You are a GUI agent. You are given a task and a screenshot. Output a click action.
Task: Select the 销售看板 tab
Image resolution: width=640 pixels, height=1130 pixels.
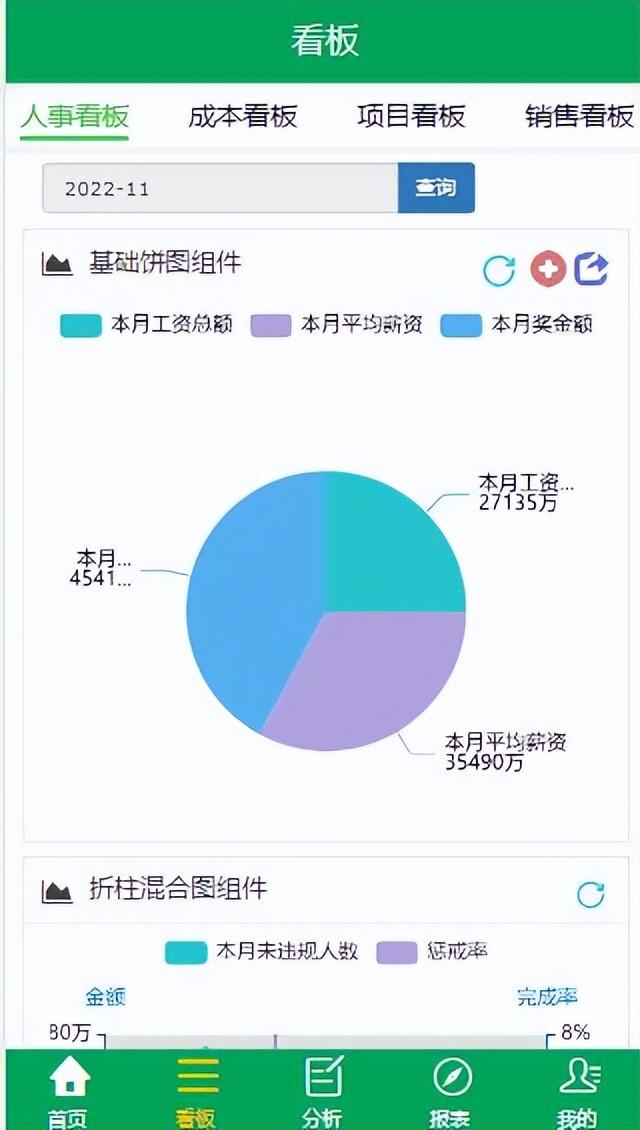(x=579, y=116)
